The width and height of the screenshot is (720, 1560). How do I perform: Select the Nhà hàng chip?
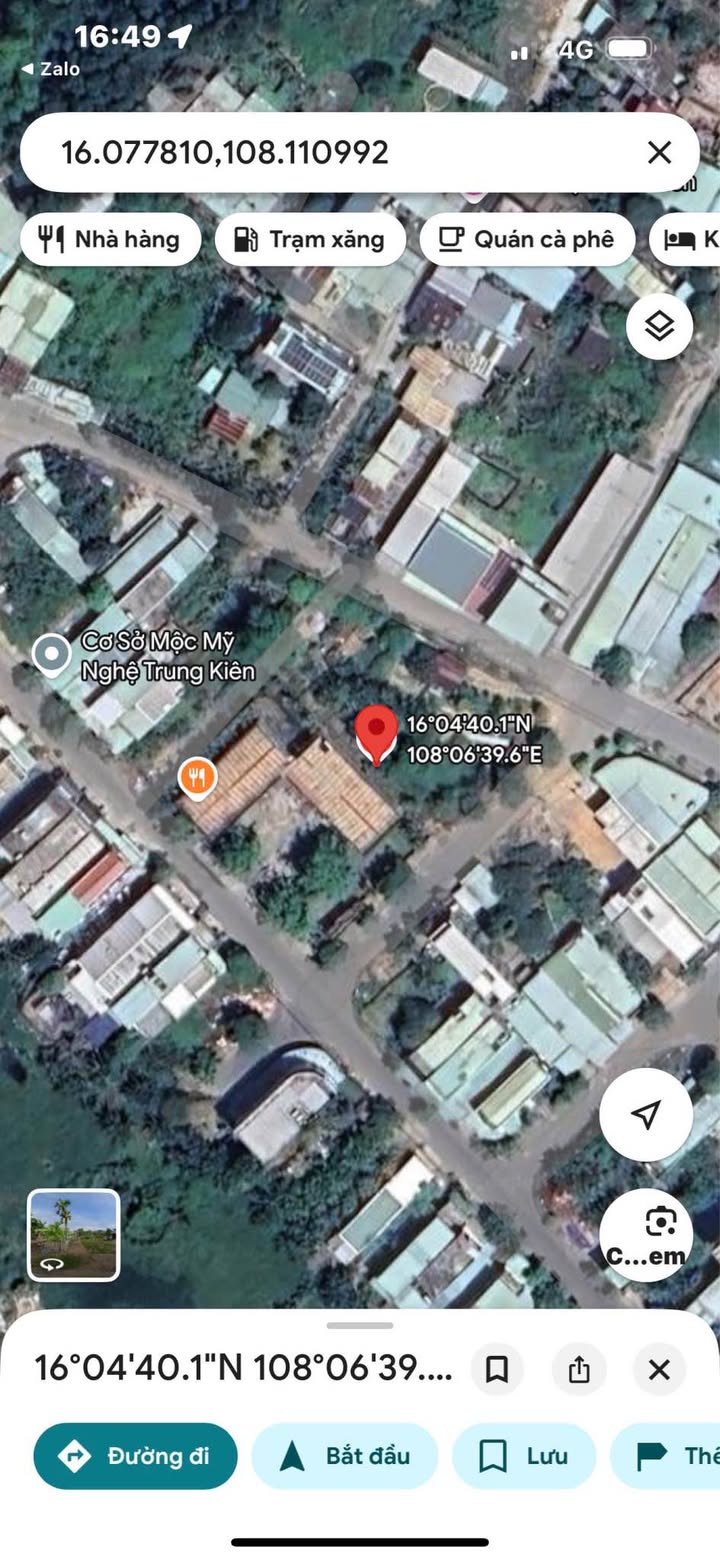[110, 240]
